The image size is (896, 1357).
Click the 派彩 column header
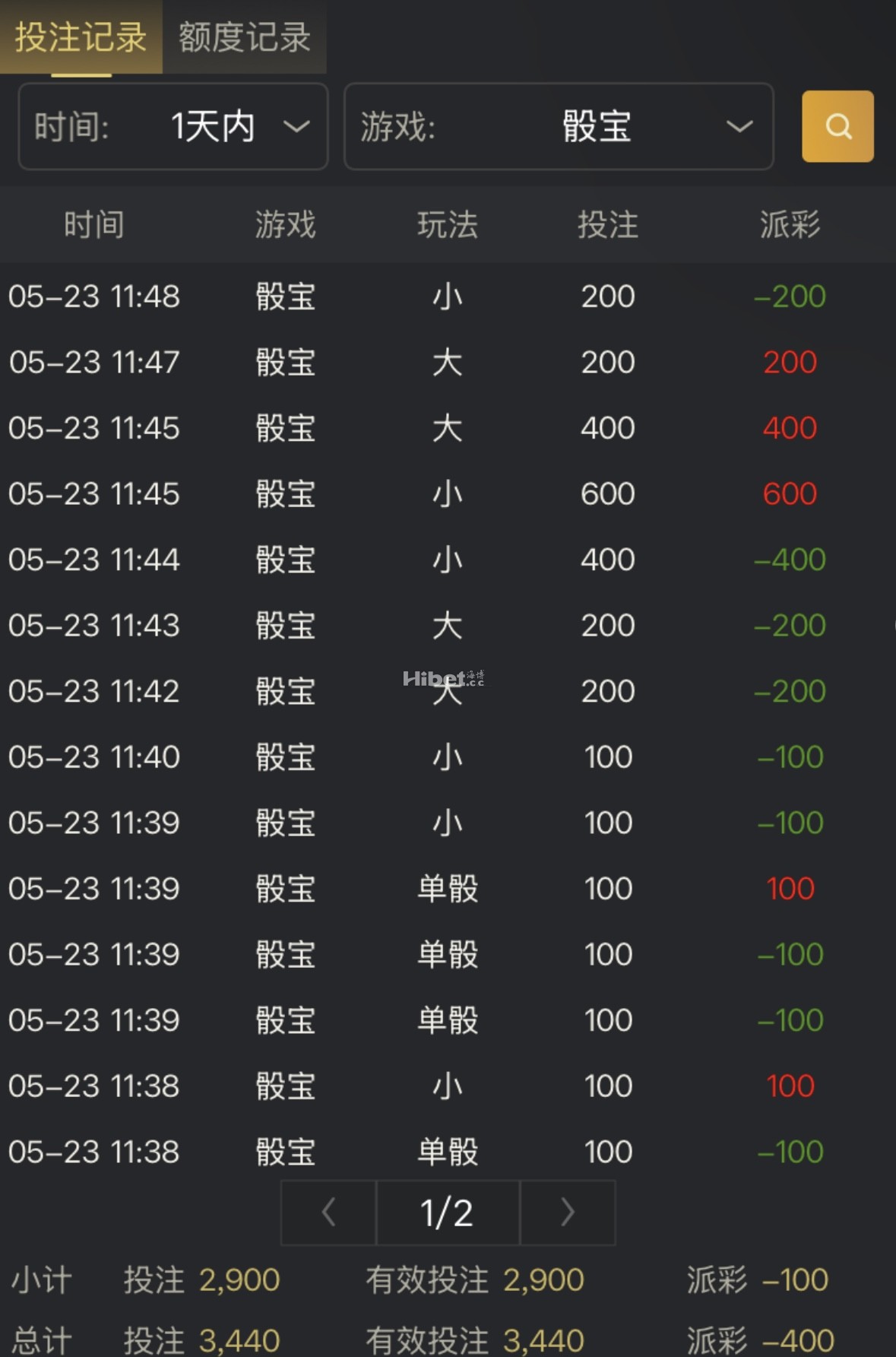pyautogui.click(x=788, y=224)
